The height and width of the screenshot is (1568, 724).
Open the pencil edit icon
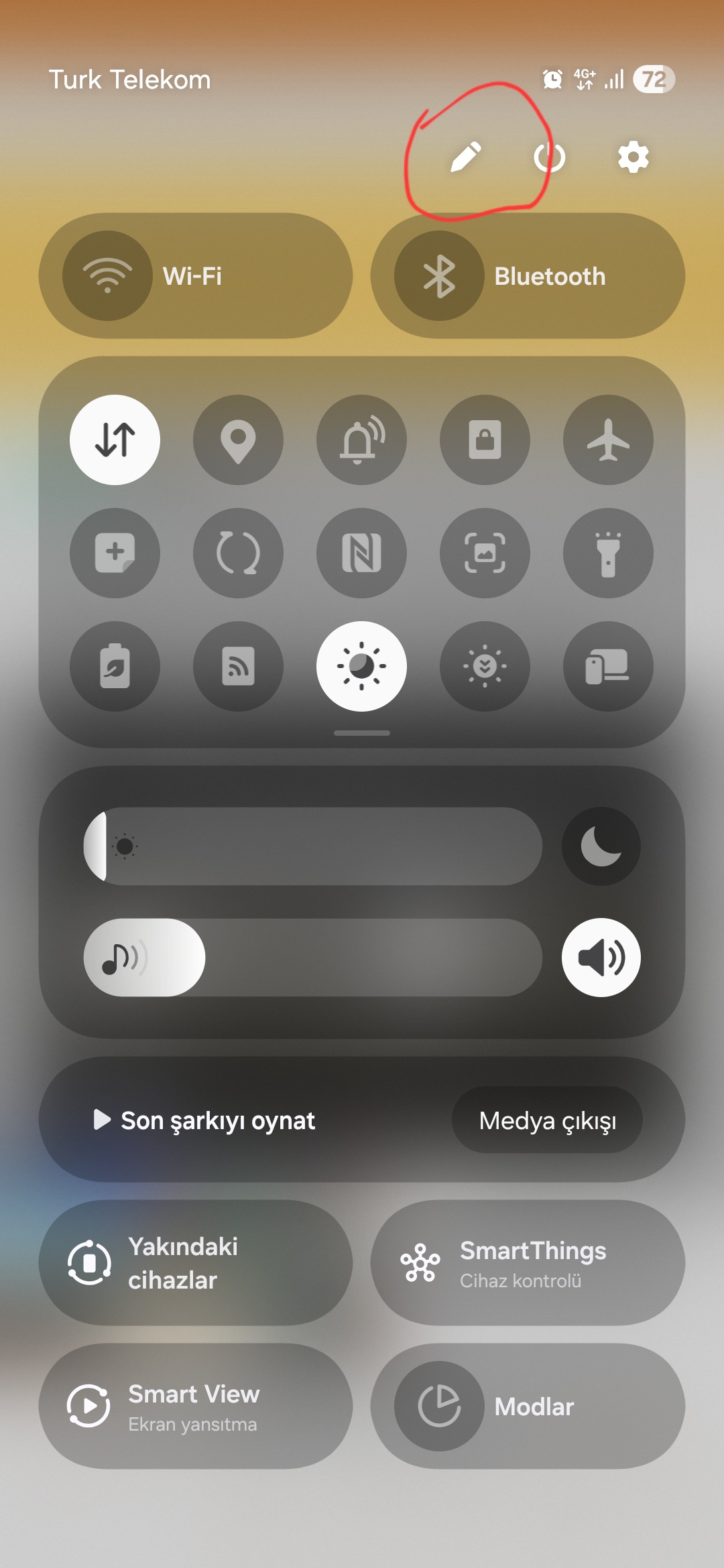click(465, 157)
